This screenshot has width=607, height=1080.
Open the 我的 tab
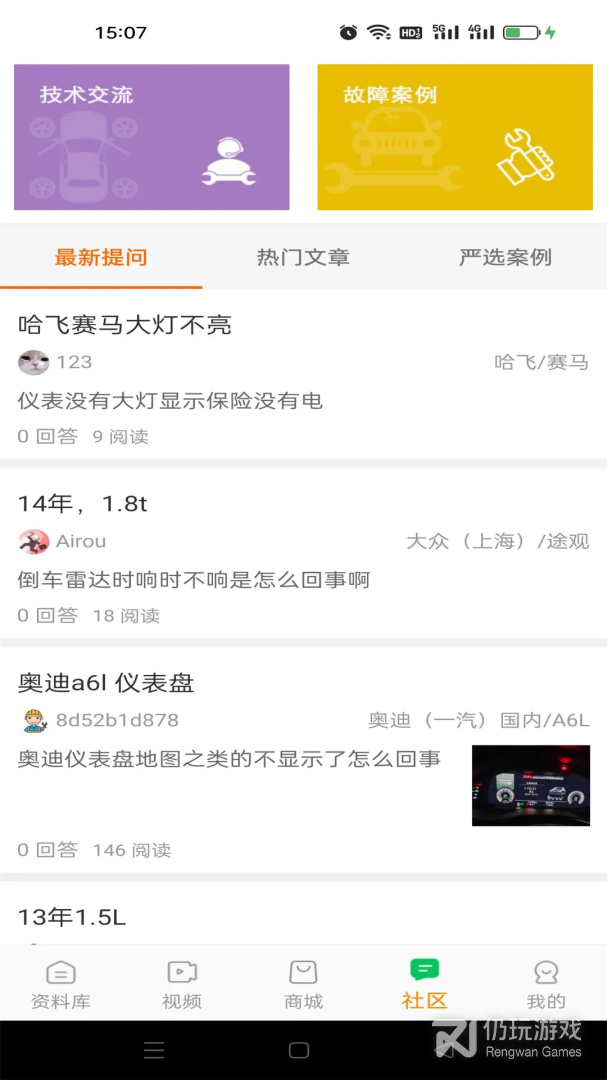546,984
